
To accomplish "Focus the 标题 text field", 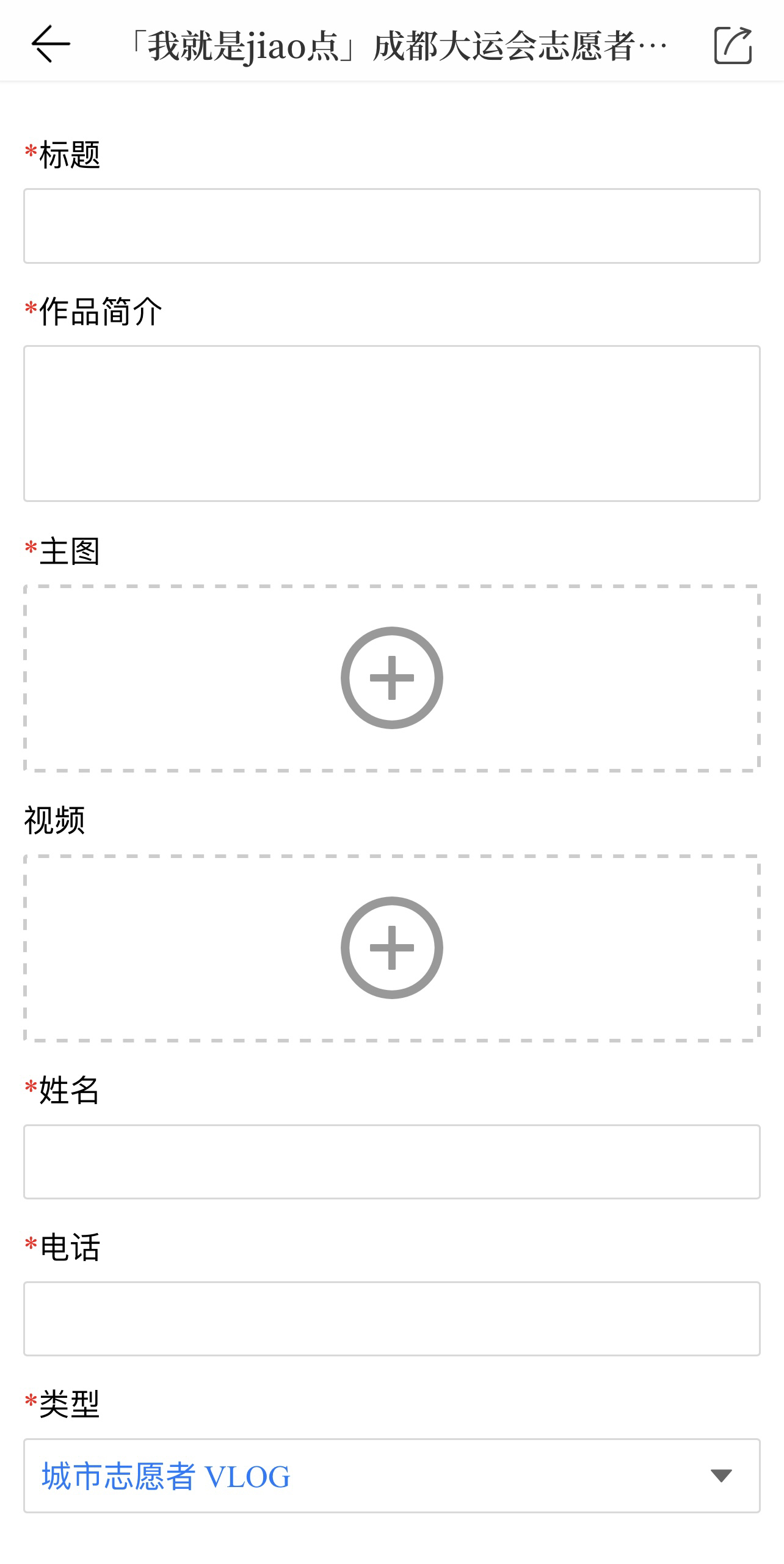I will (392, 226).
